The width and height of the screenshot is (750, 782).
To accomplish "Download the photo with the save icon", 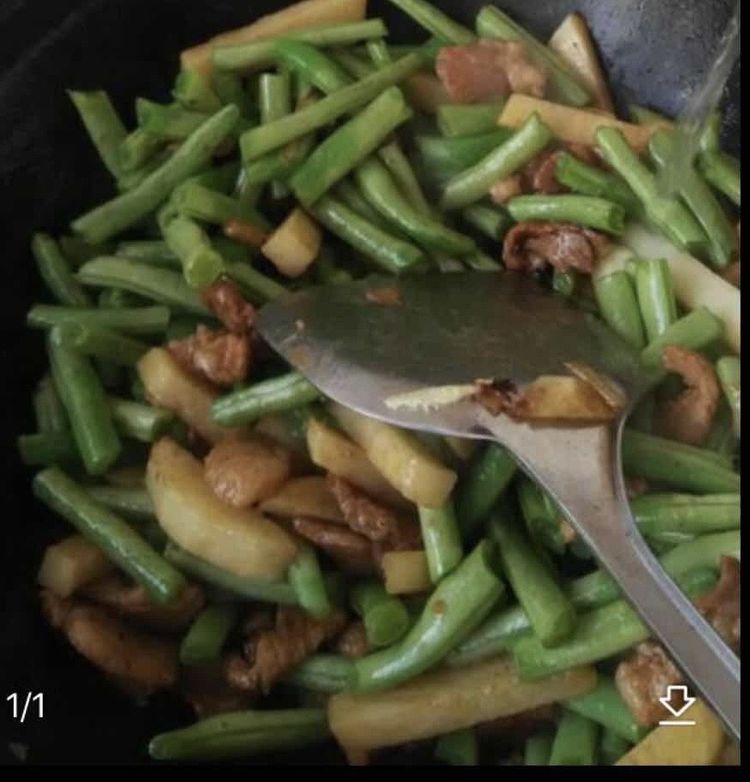I will (677, 705).
